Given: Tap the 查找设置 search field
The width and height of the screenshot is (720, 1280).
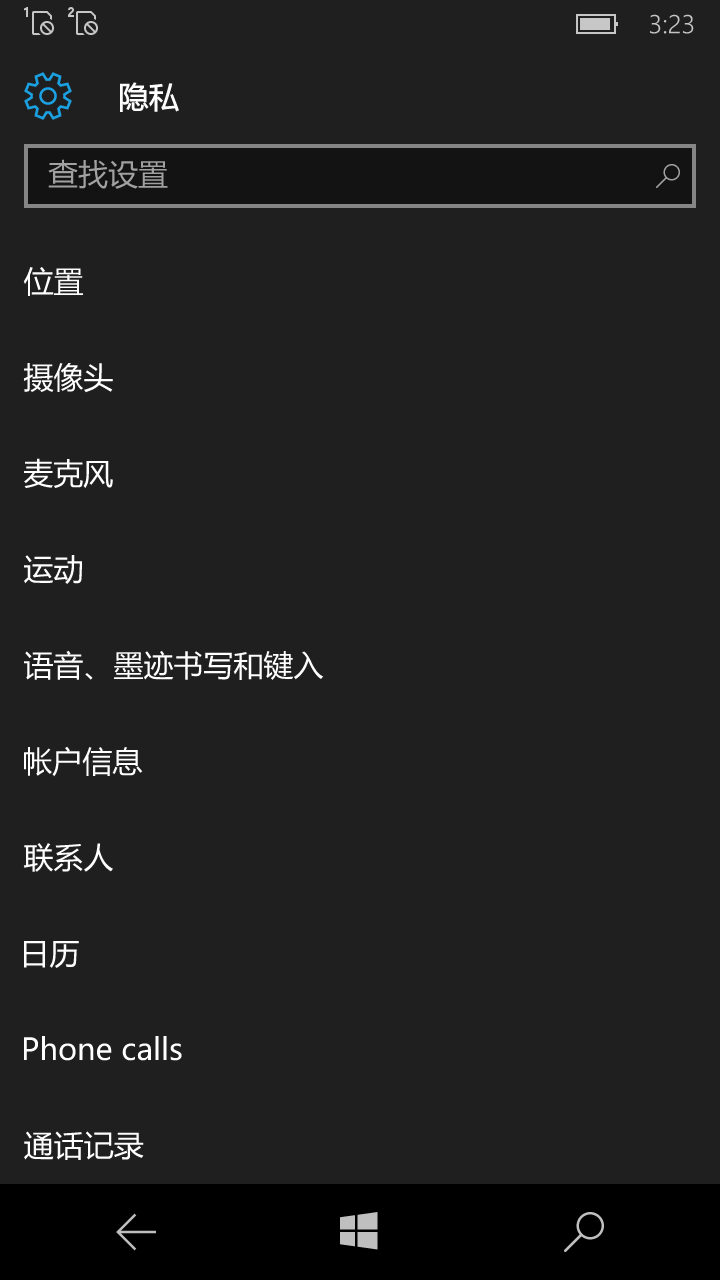Looking at the screenshot, I should (x=360, y=176).
